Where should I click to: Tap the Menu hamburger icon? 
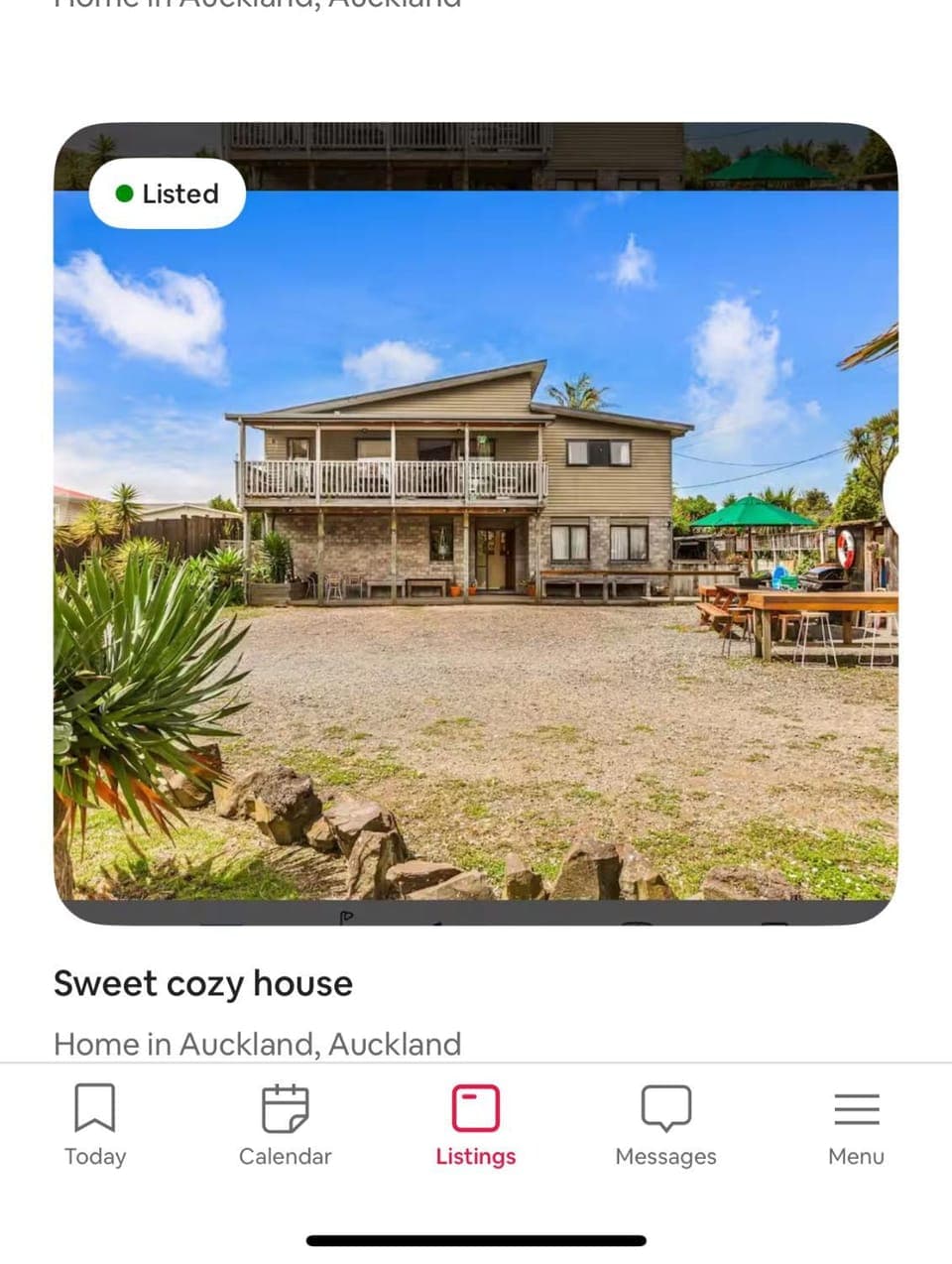(856, 1105)
